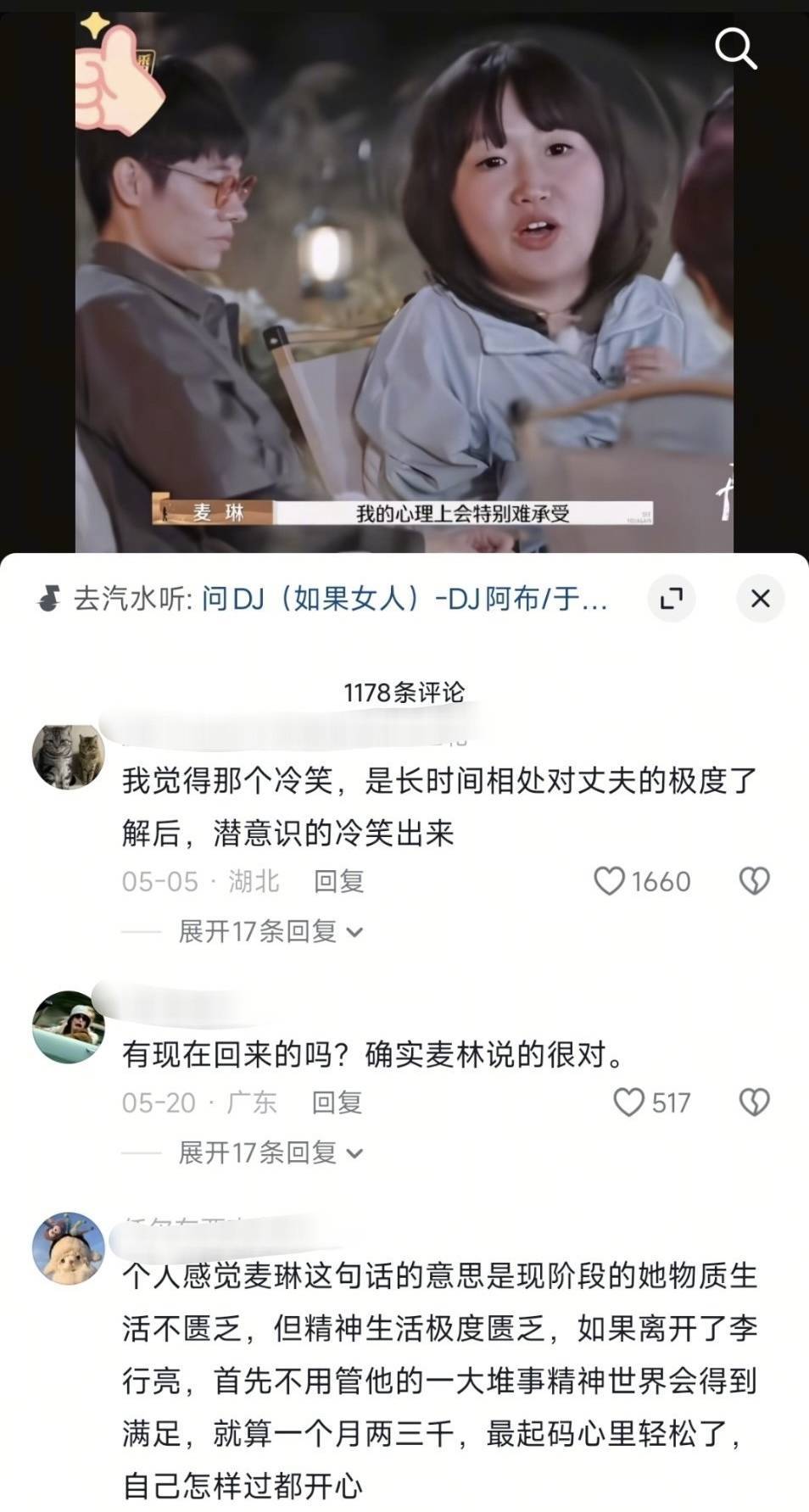Open the doll avatar commenter's profile
The width and height of the screenshot is (809, 1512).
68,1248
